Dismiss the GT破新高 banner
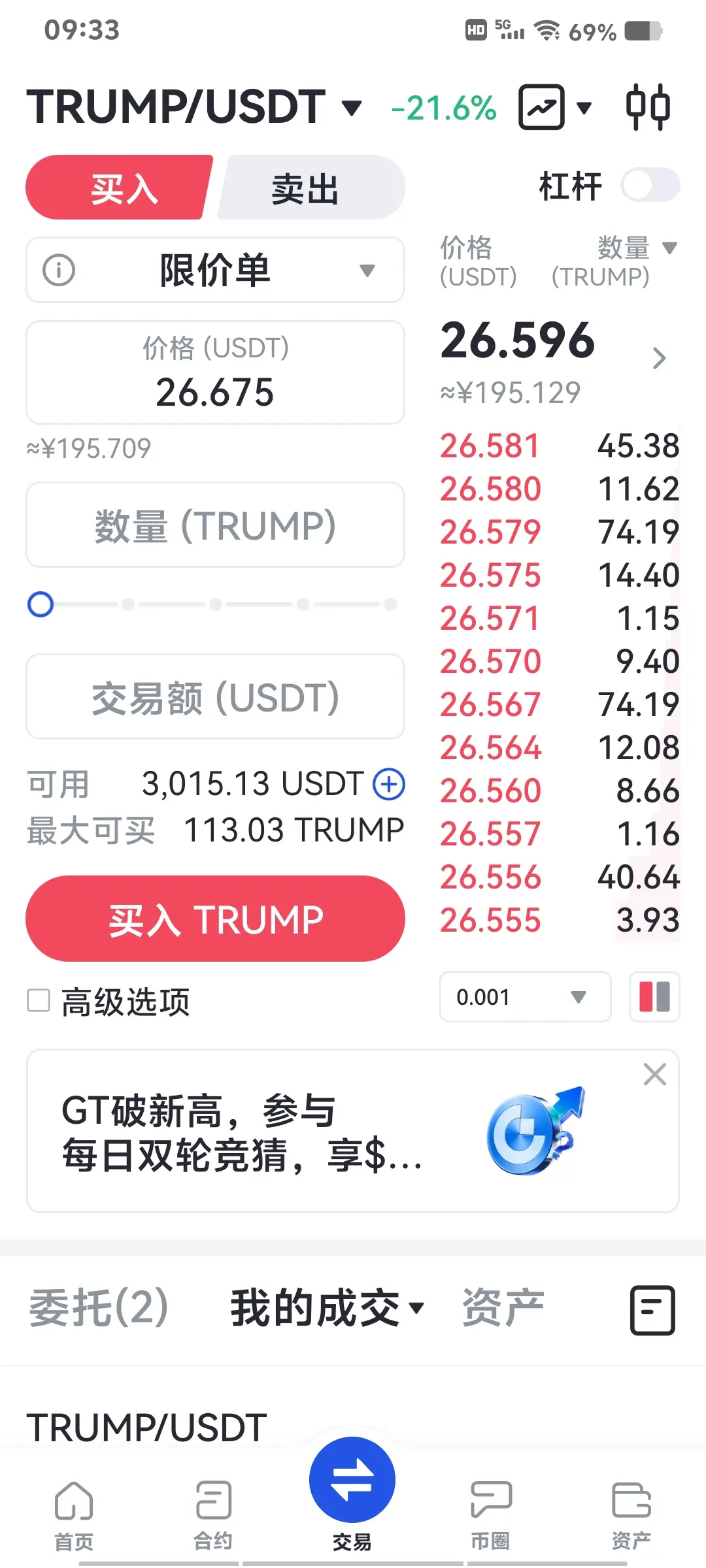Screen dimensions: 706x1568 pyautogui.click(x=654, y=1075)
